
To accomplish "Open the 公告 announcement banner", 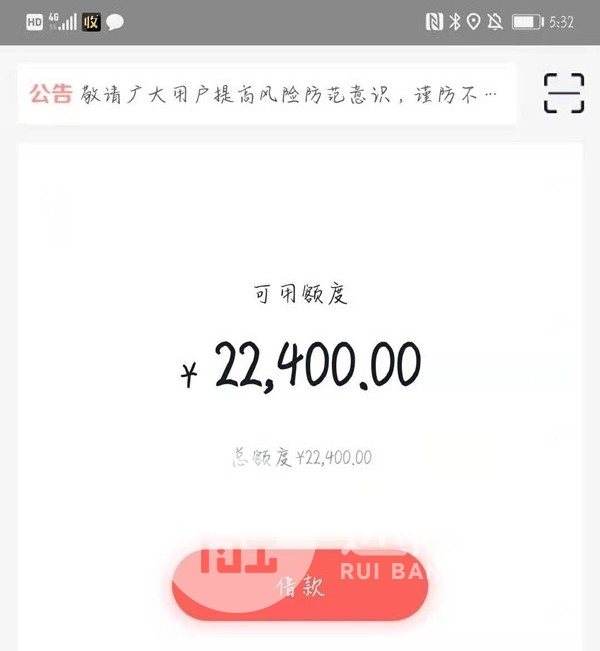I will point(266,94).
